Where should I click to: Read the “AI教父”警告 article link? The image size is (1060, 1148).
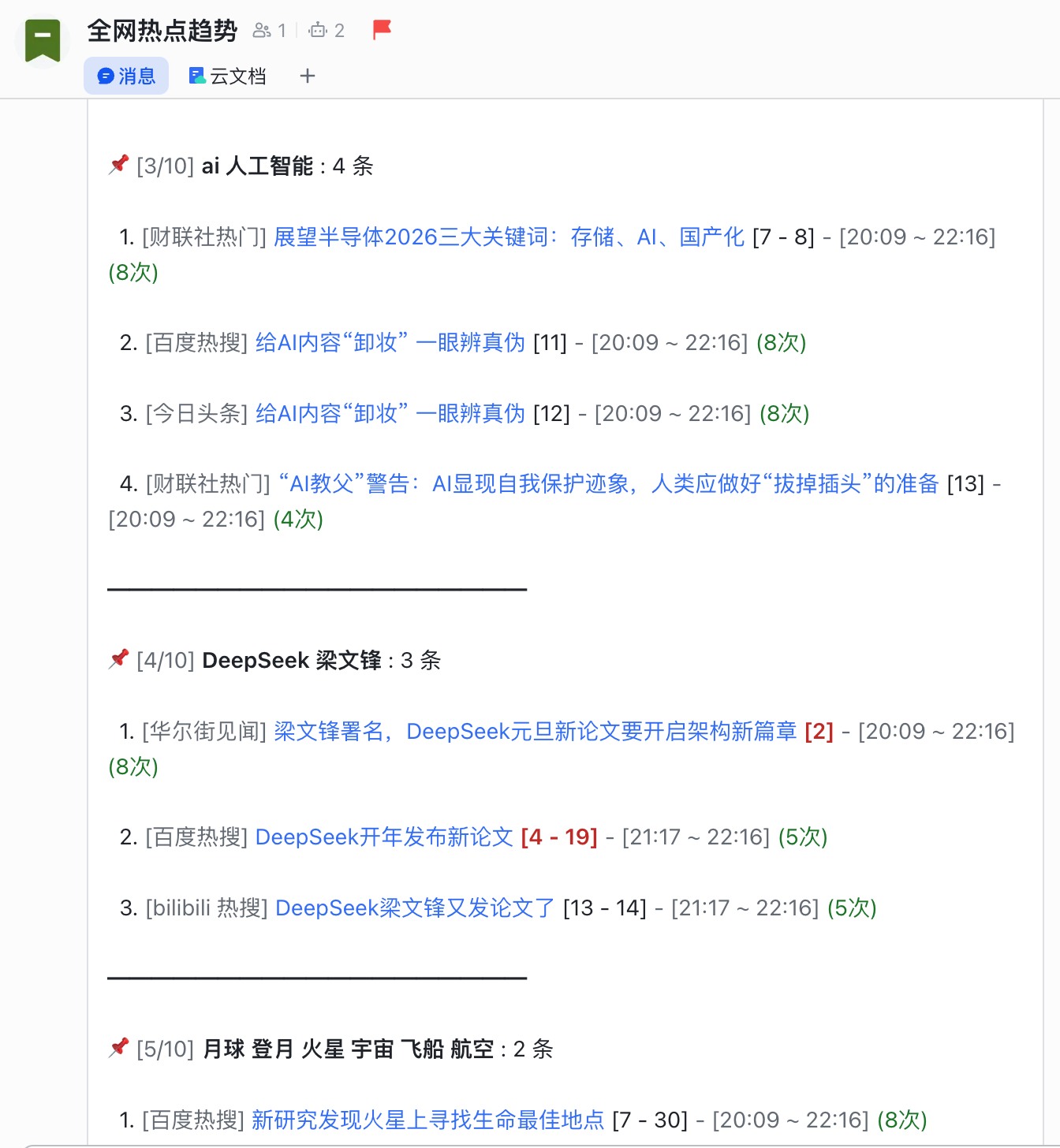(609, 483)
